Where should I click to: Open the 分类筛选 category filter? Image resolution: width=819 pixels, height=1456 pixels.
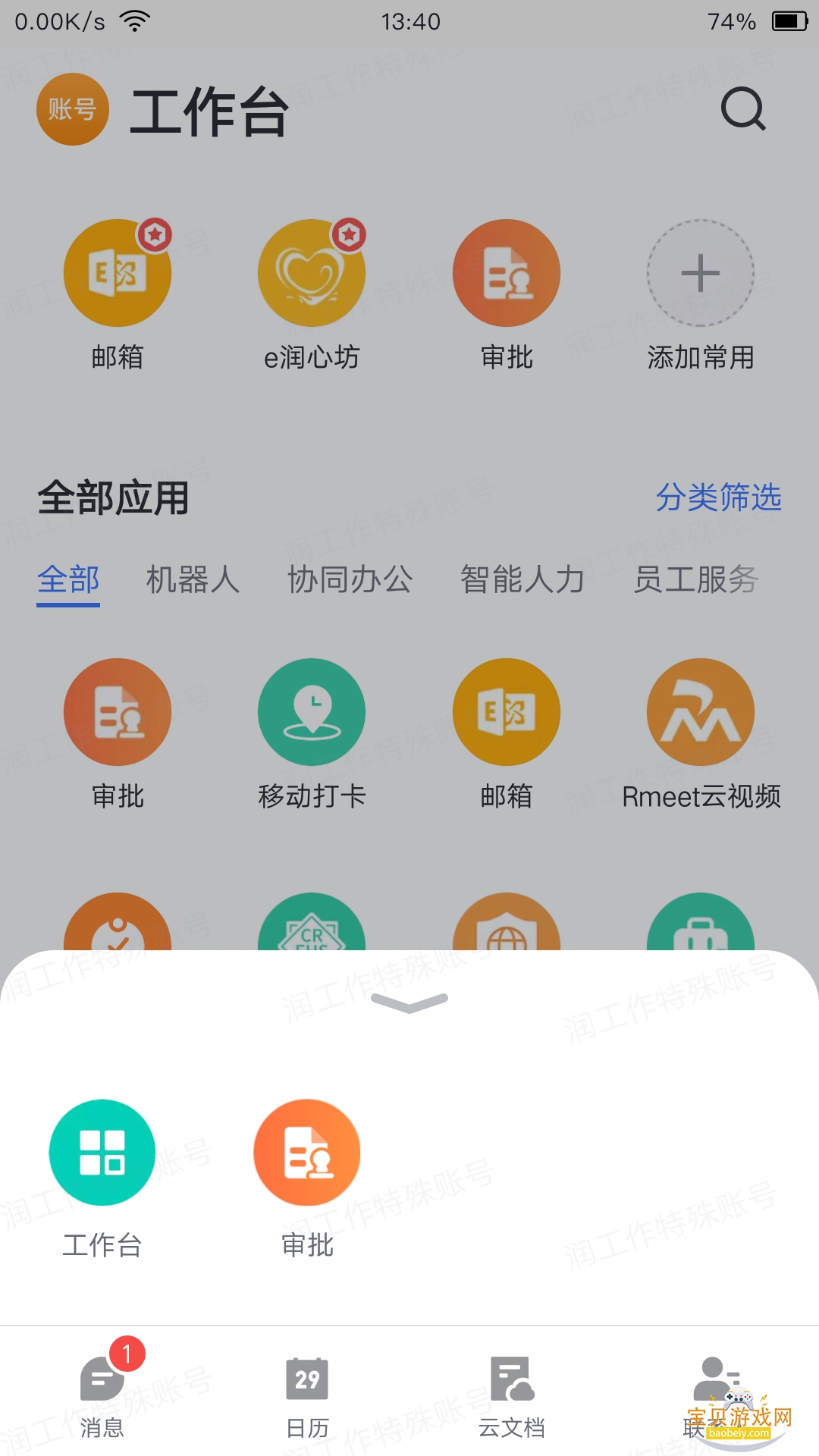[x=720, y=498]
